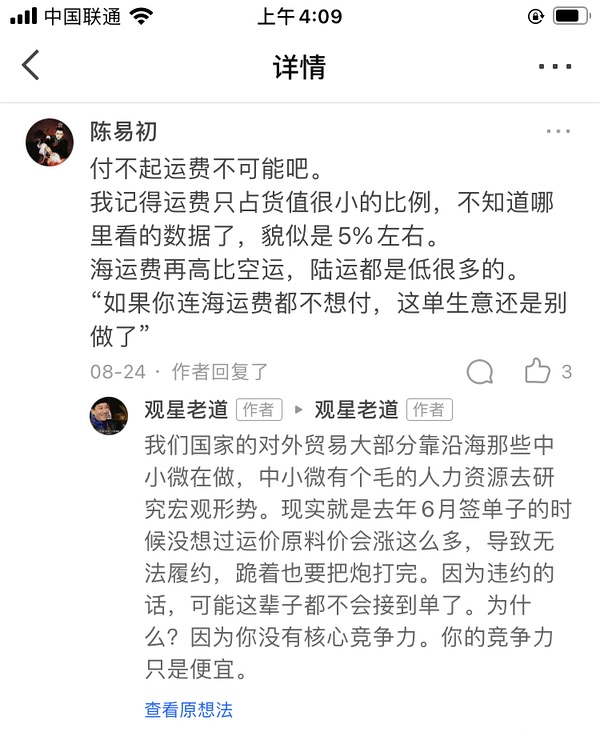Go back using the top-left arrow
The height and width of the screenshot is (732, 600).
coord(31,66)
